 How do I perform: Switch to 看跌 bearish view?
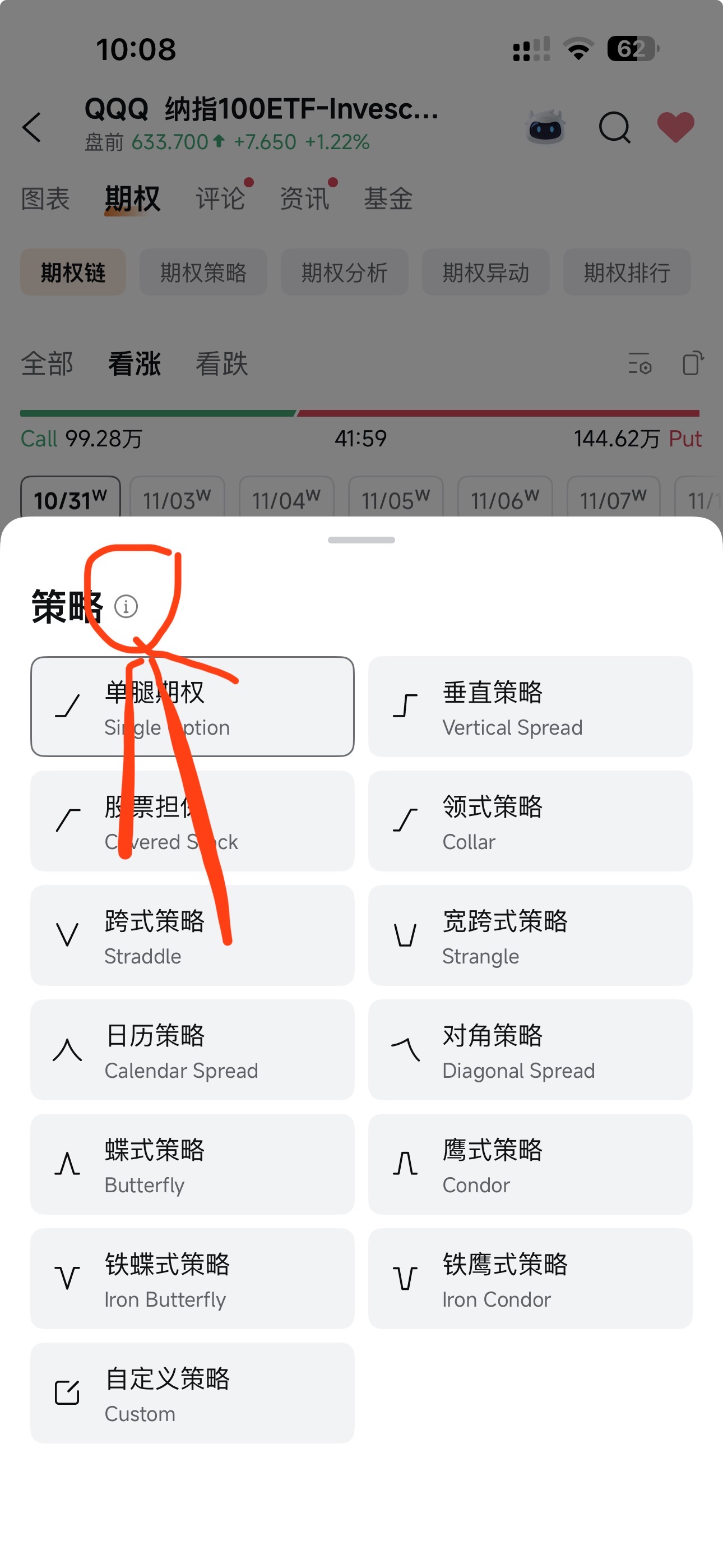221,363
